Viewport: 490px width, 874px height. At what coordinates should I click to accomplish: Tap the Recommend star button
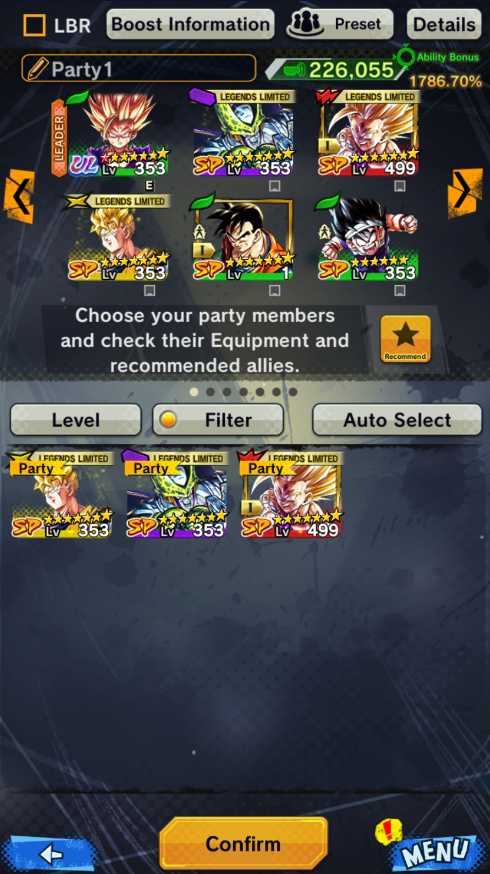(x=405, y=338)
